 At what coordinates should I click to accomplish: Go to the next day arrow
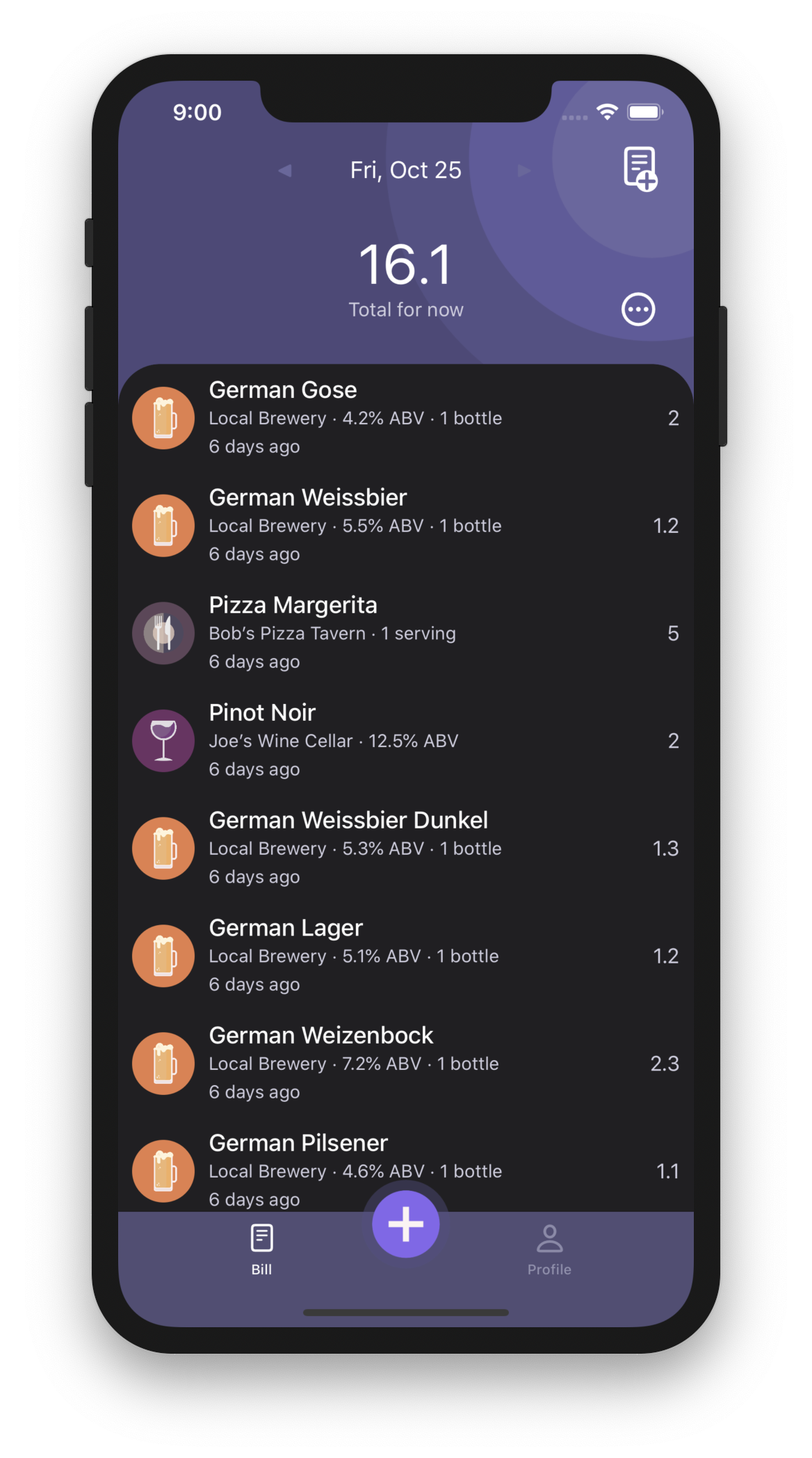tap(524, 170)
